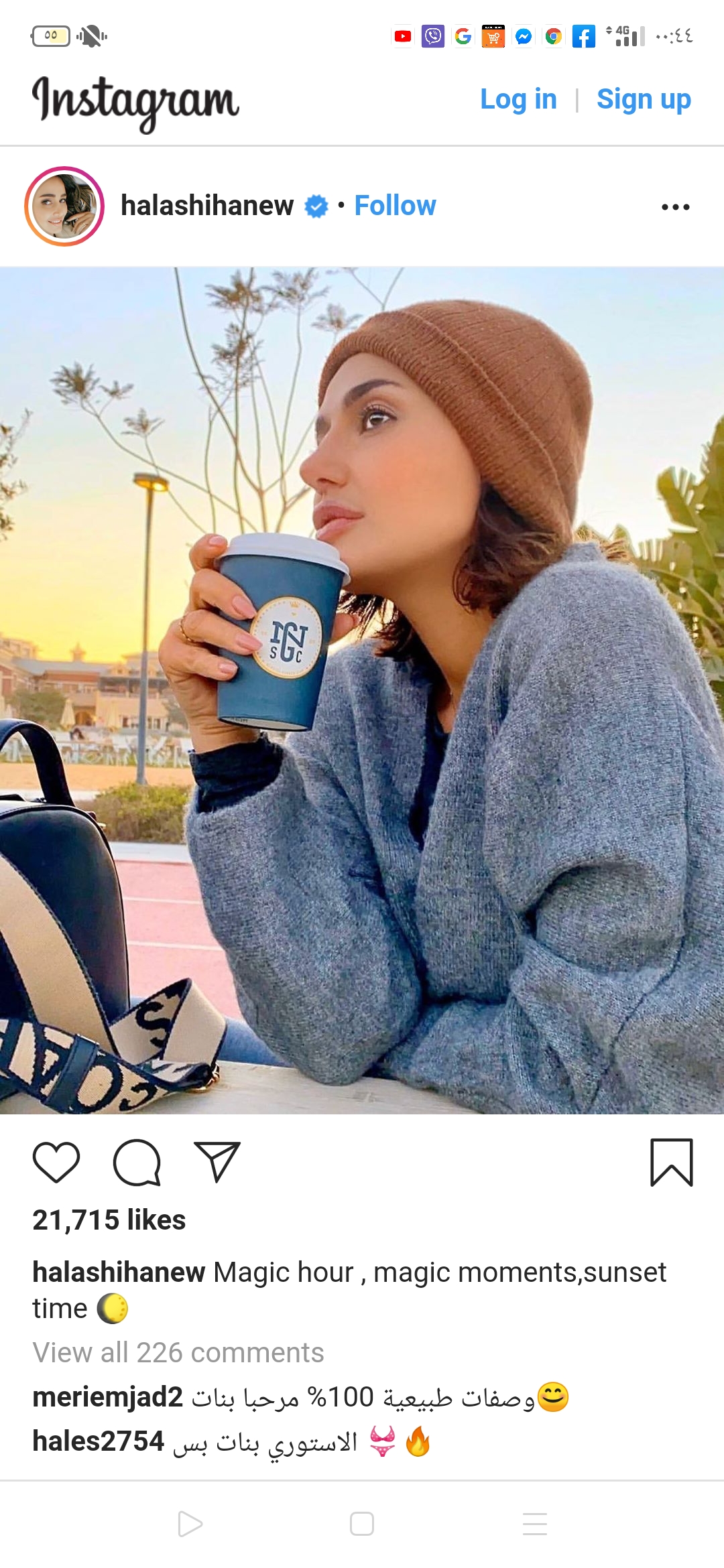Viewport: 724px width, 1568px height.
Task: Open the post's three-dot options menu
Action: [675, 207]
